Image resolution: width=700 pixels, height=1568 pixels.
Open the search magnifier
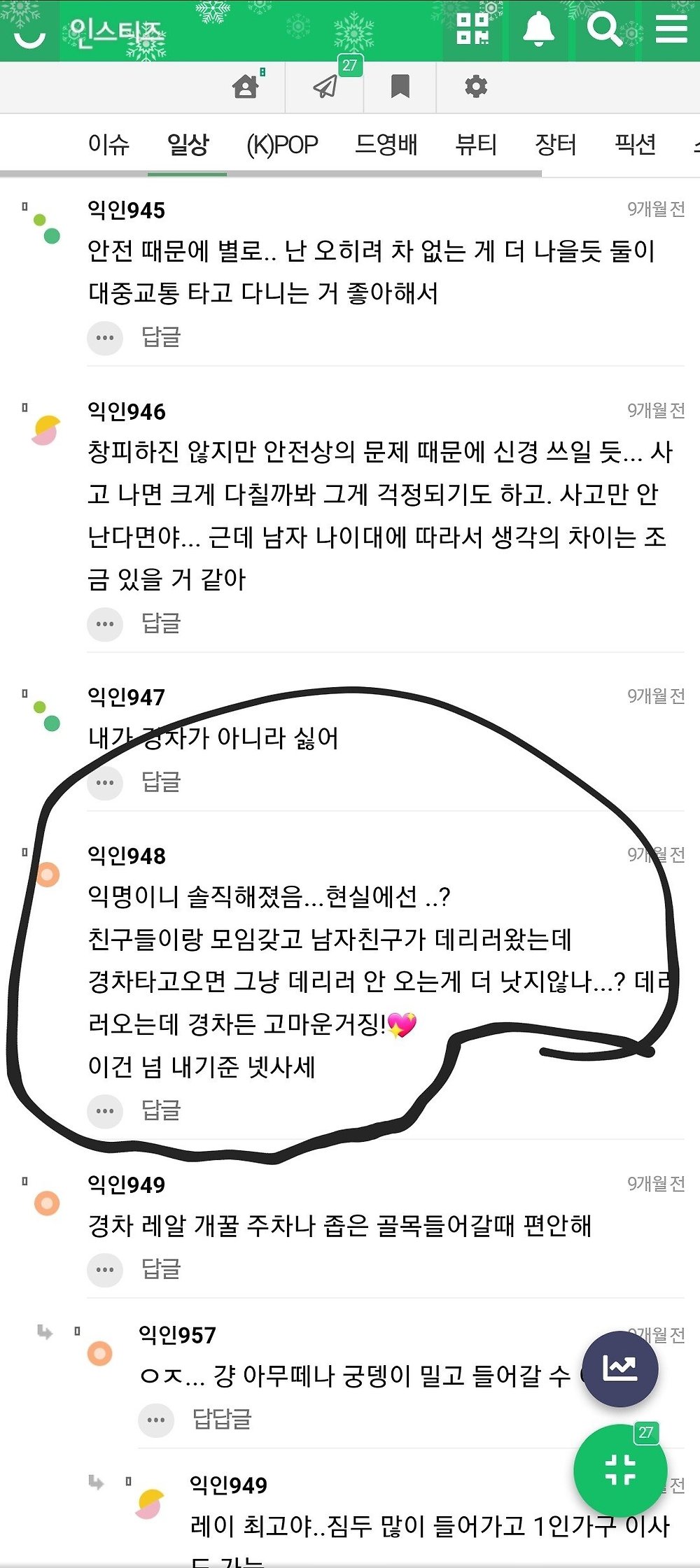click(x=603, y=29)
